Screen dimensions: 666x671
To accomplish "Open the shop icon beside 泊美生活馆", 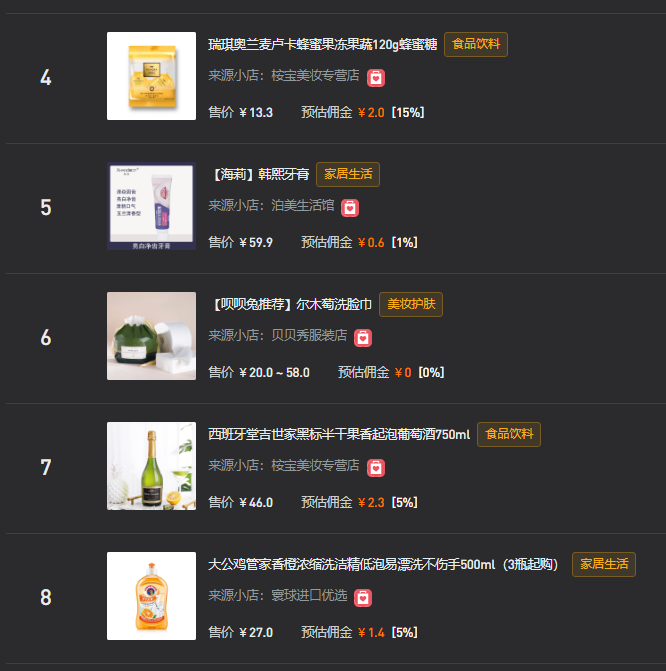I will click(350, 207).
